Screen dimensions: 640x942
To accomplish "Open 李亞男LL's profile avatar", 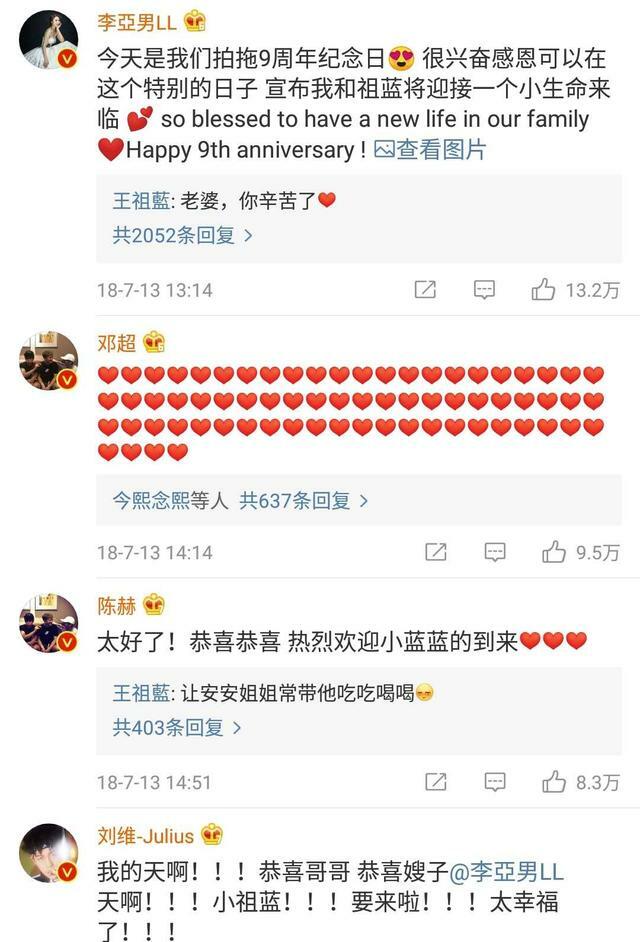I will (x=47, y=41).
